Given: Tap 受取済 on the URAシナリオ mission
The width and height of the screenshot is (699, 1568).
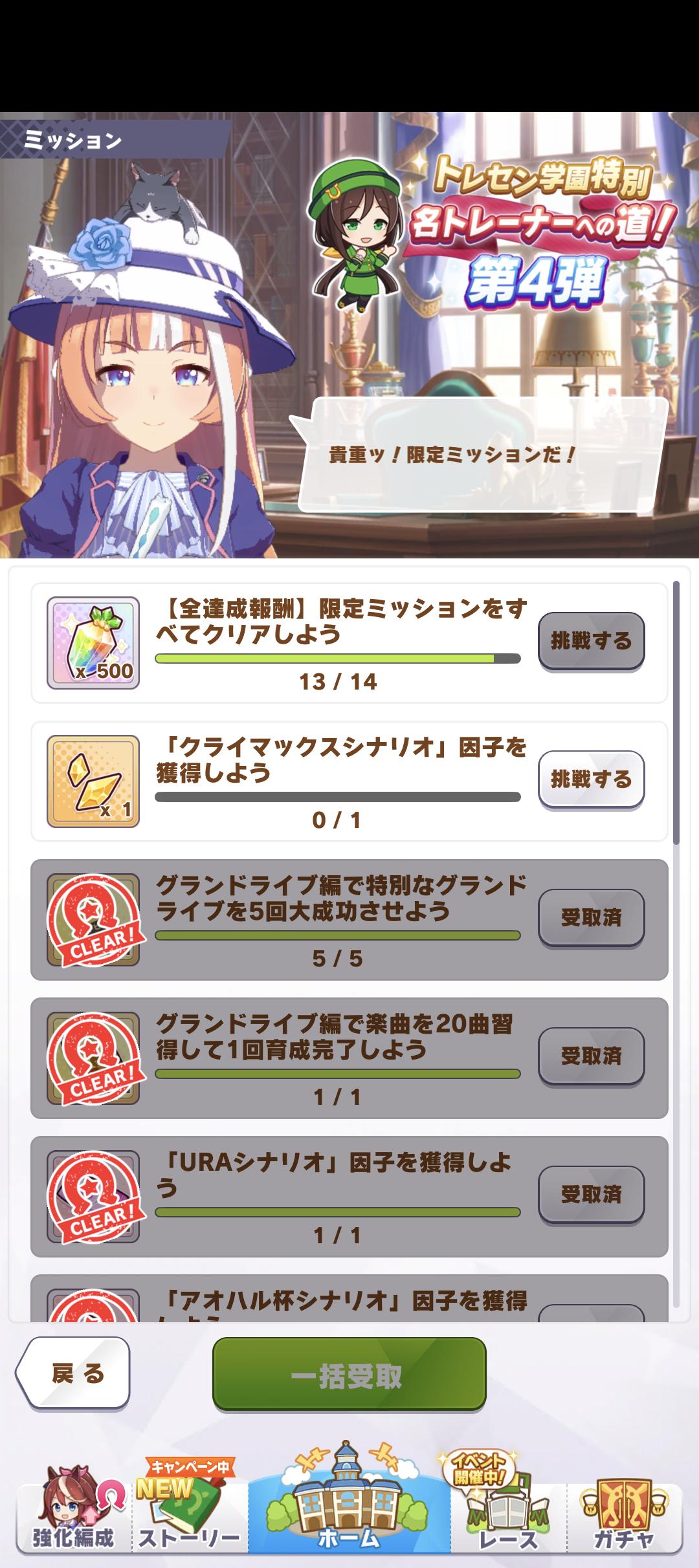Looking at the screenshot, I should coord(591,1194).
